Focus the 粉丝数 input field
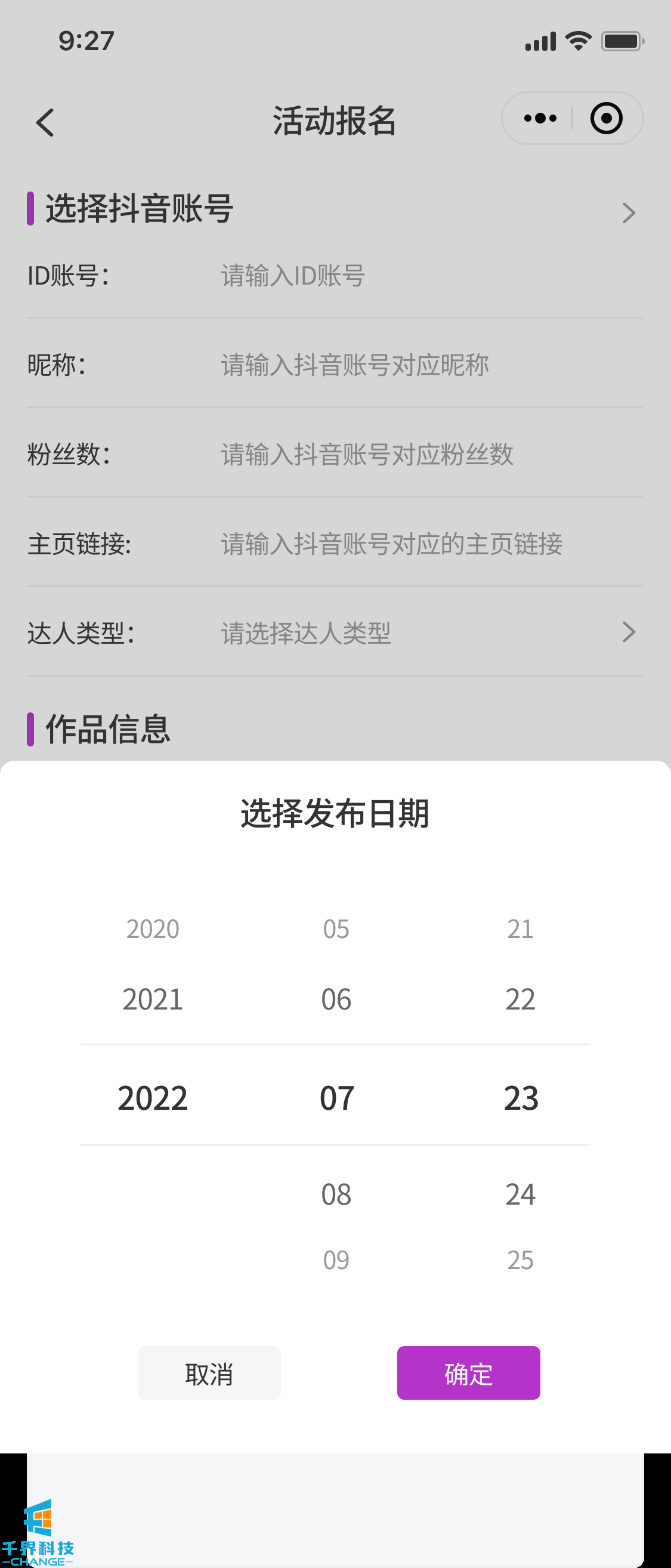 (x=426, y=455)
